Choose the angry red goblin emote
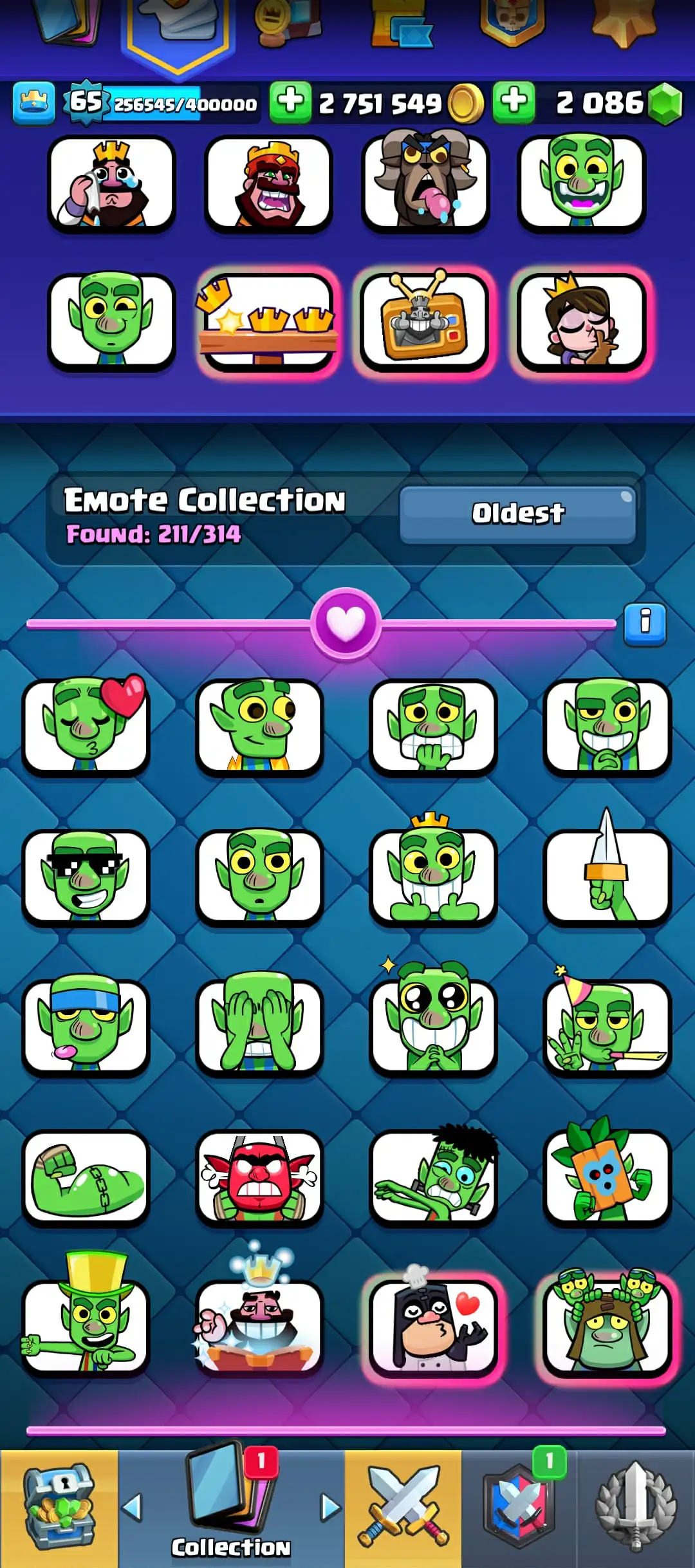The image size is (695, 1568). pos(259,1177)
